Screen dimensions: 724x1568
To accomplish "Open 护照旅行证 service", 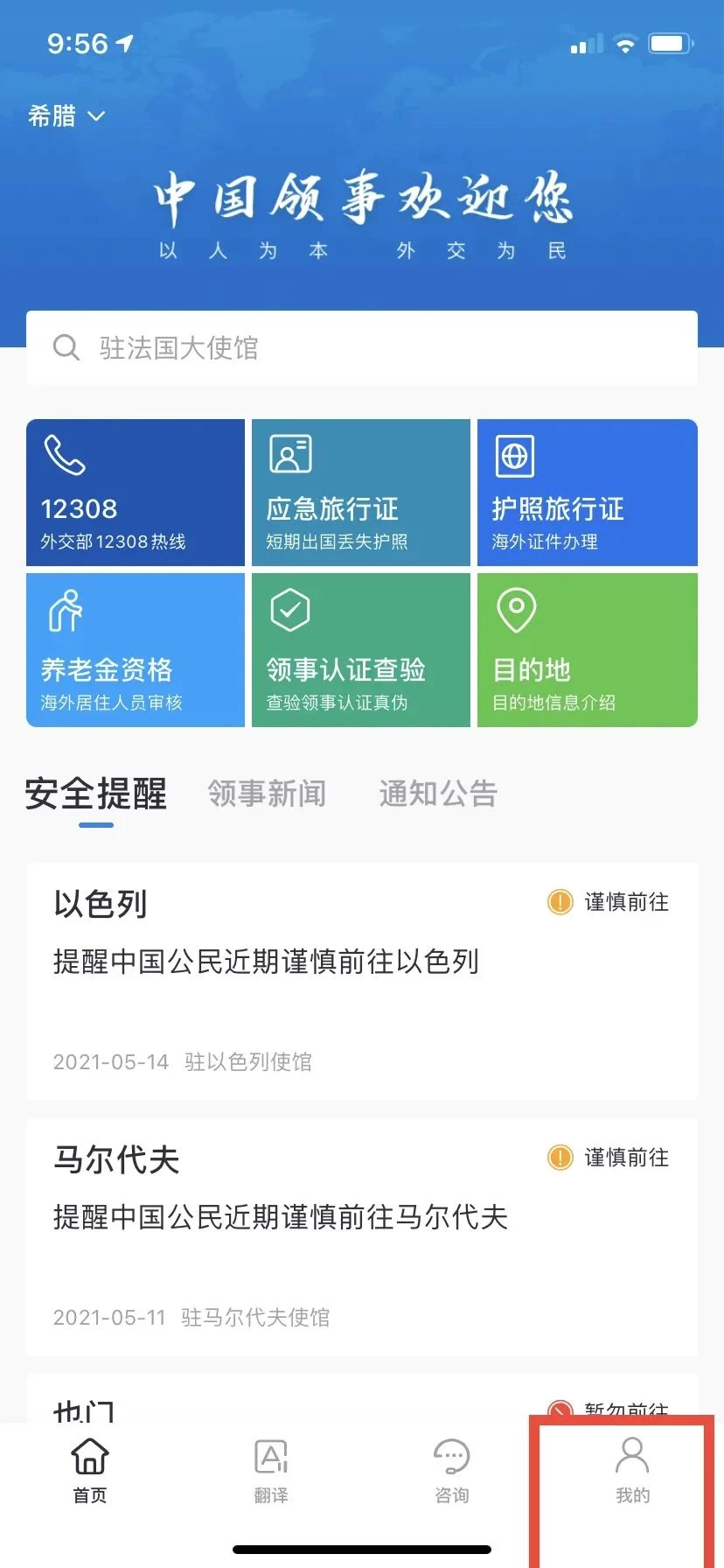I will pyautogui.click(x=588, y=493).
